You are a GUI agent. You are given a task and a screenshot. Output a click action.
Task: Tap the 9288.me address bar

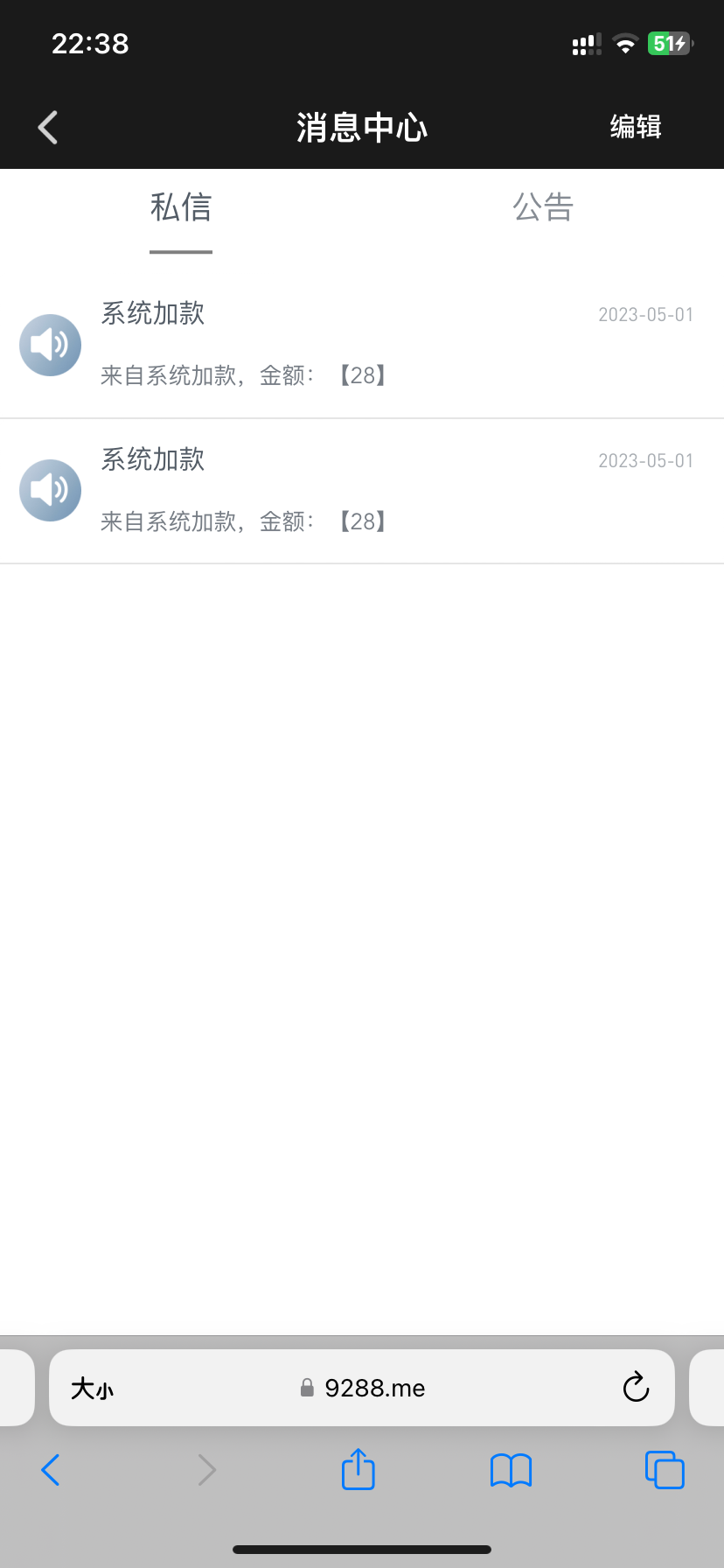click(363, 1389)
